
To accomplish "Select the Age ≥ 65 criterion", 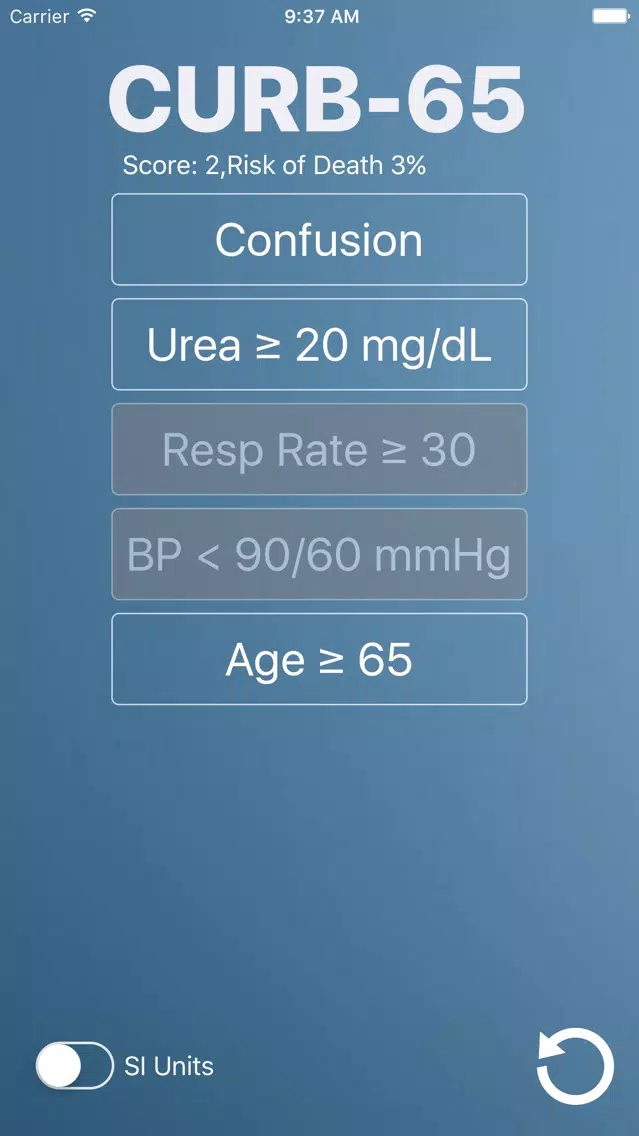I will pos(319,659).
